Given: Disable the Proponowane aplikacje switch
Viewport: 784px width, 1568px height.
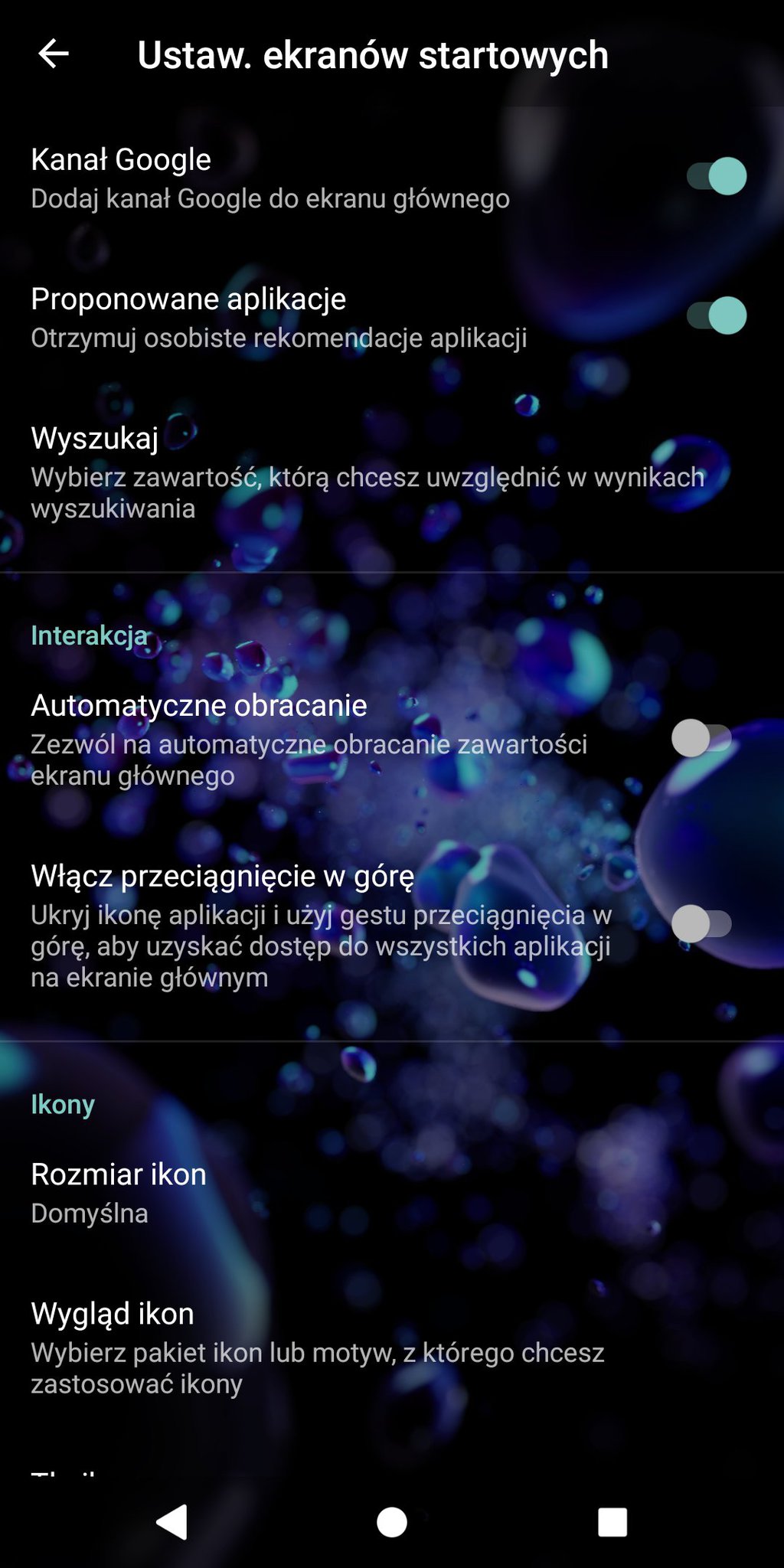Looking at the screenshot, I should (717, 315).
